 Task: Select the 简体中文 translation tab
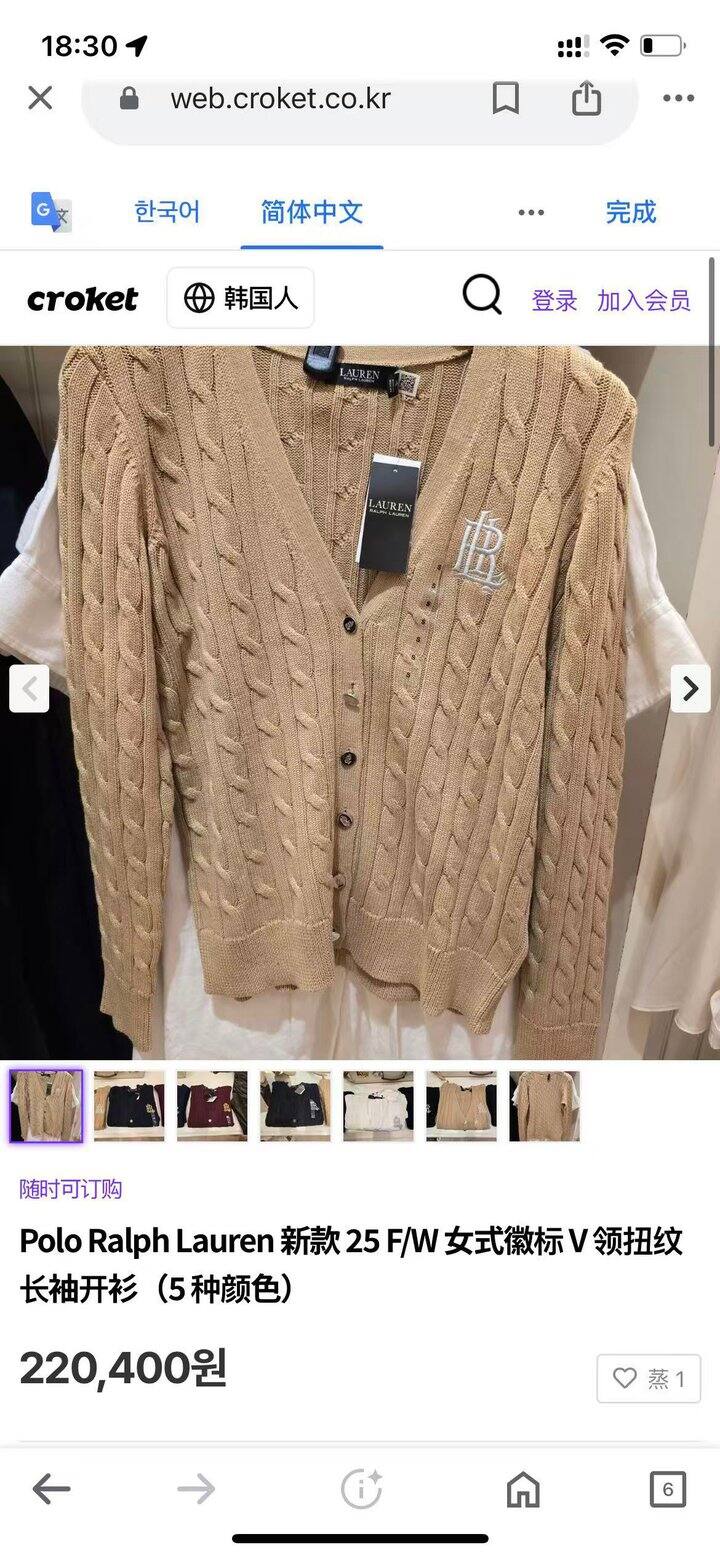pyautogui.click(x=312, y=212)
